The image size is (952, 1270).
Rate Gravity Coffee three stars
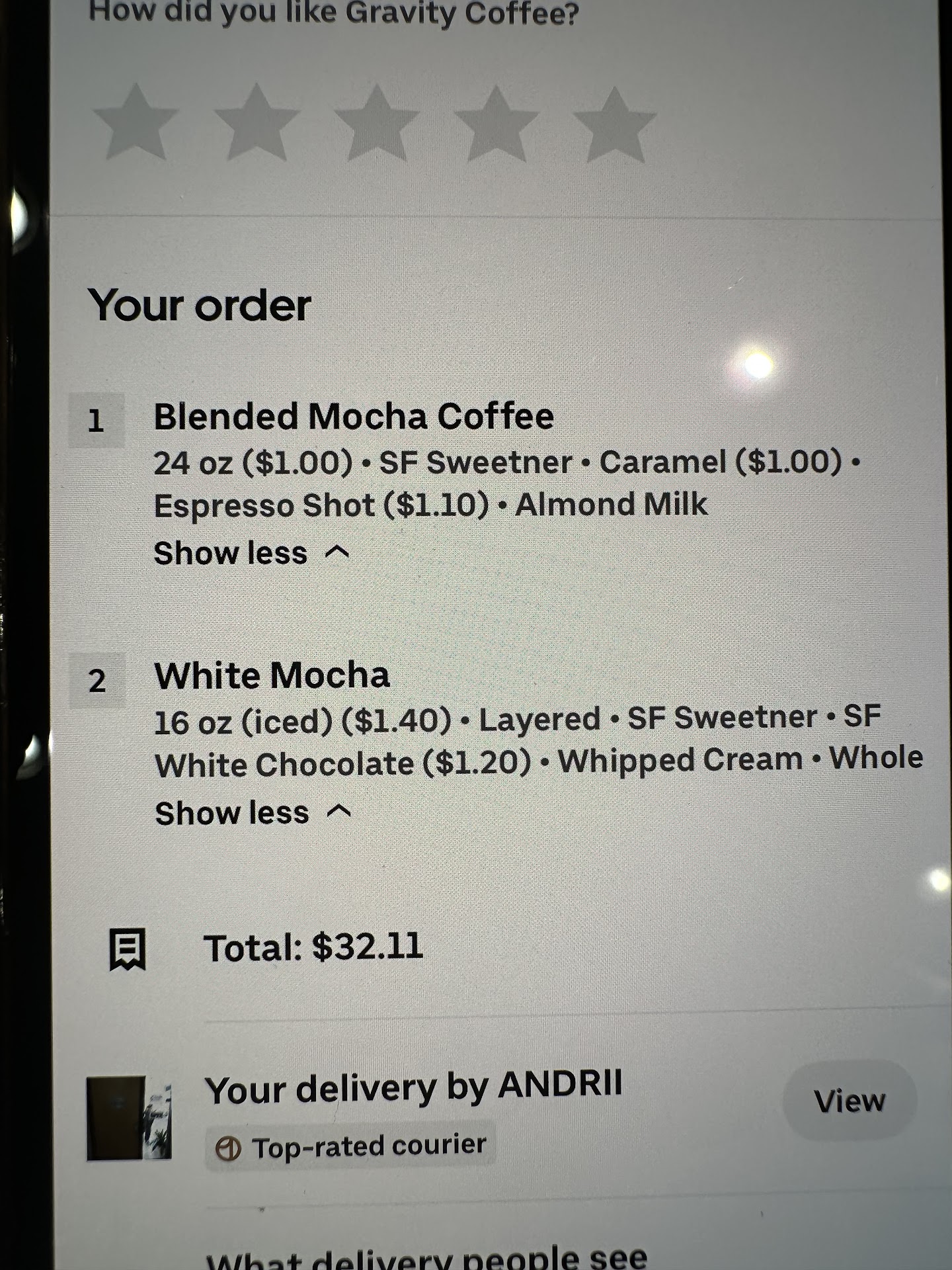point(376,124)
